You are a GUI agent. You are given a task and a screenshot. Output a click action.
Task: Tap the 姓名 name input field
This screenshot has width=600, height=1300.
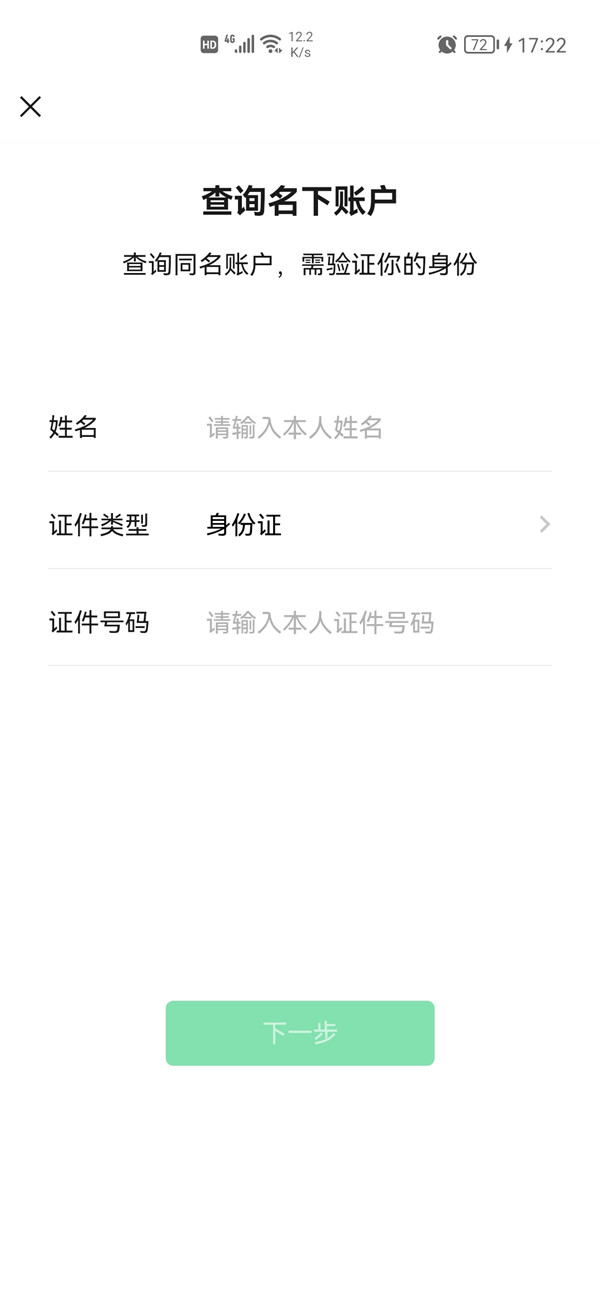[x=370, y=428]
